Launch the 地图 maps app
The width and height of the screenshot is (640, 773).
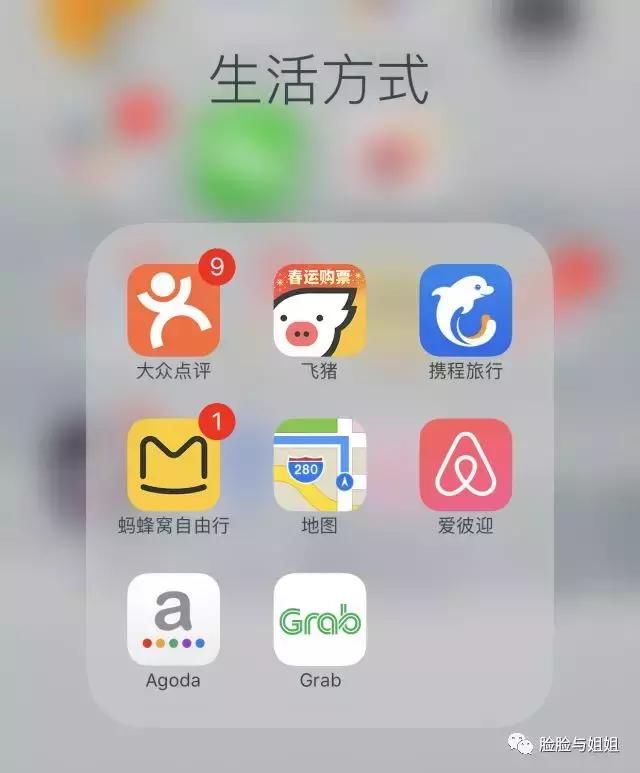pyautogui.click(x=319, y=464)
